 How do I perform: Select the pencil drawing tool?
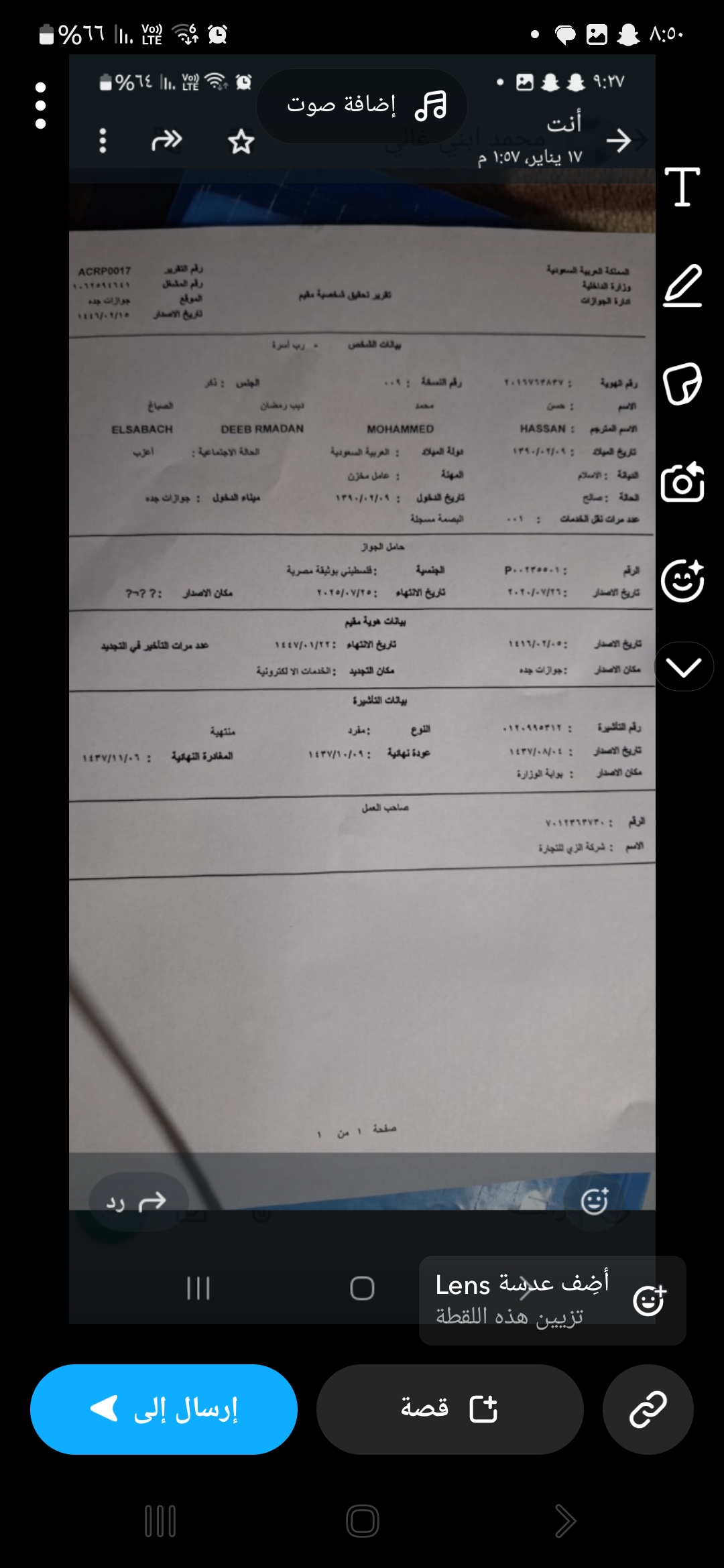click(682, 285)
